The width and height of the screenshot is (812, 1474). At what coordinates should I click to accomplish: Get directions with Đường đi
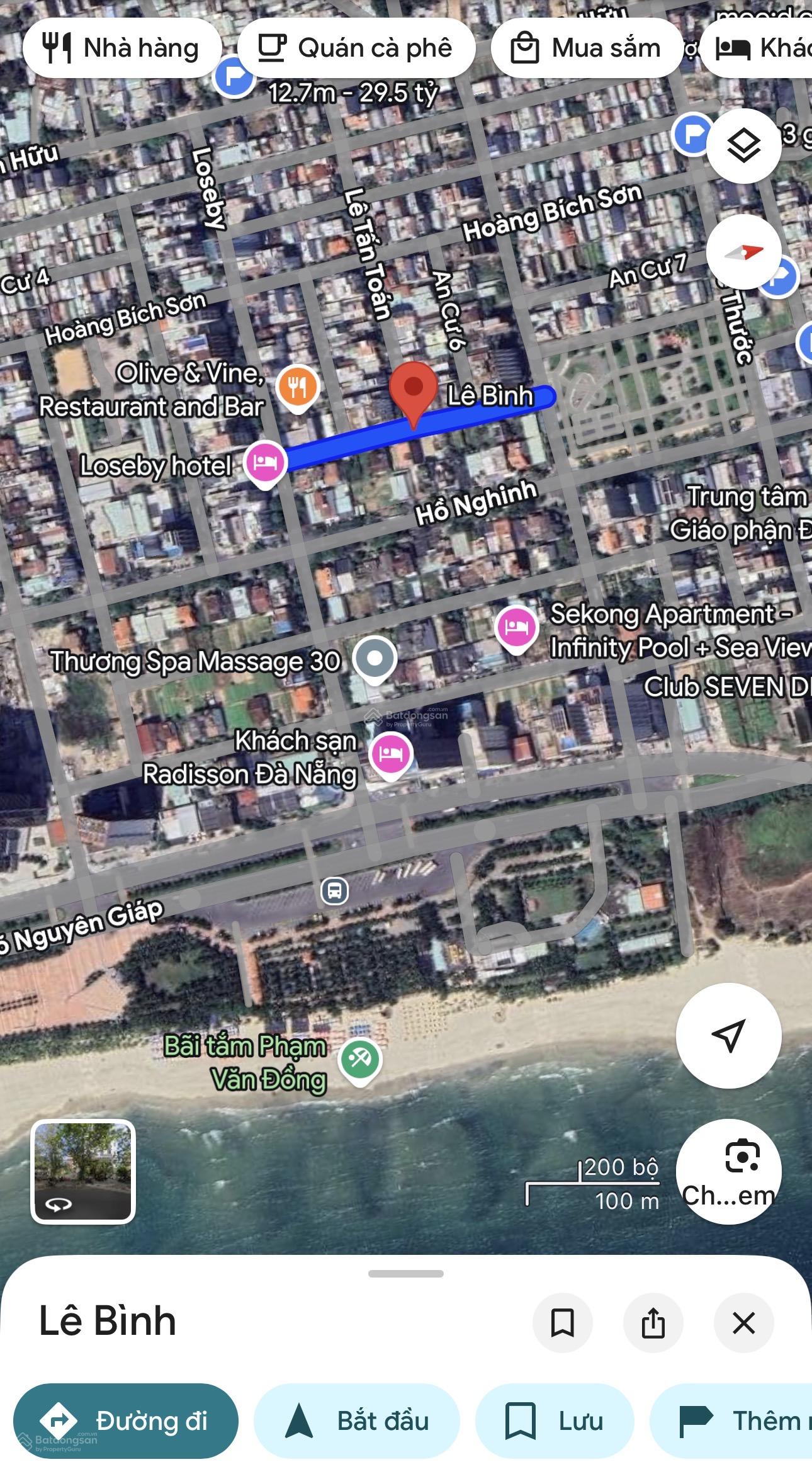point(126,1420)
